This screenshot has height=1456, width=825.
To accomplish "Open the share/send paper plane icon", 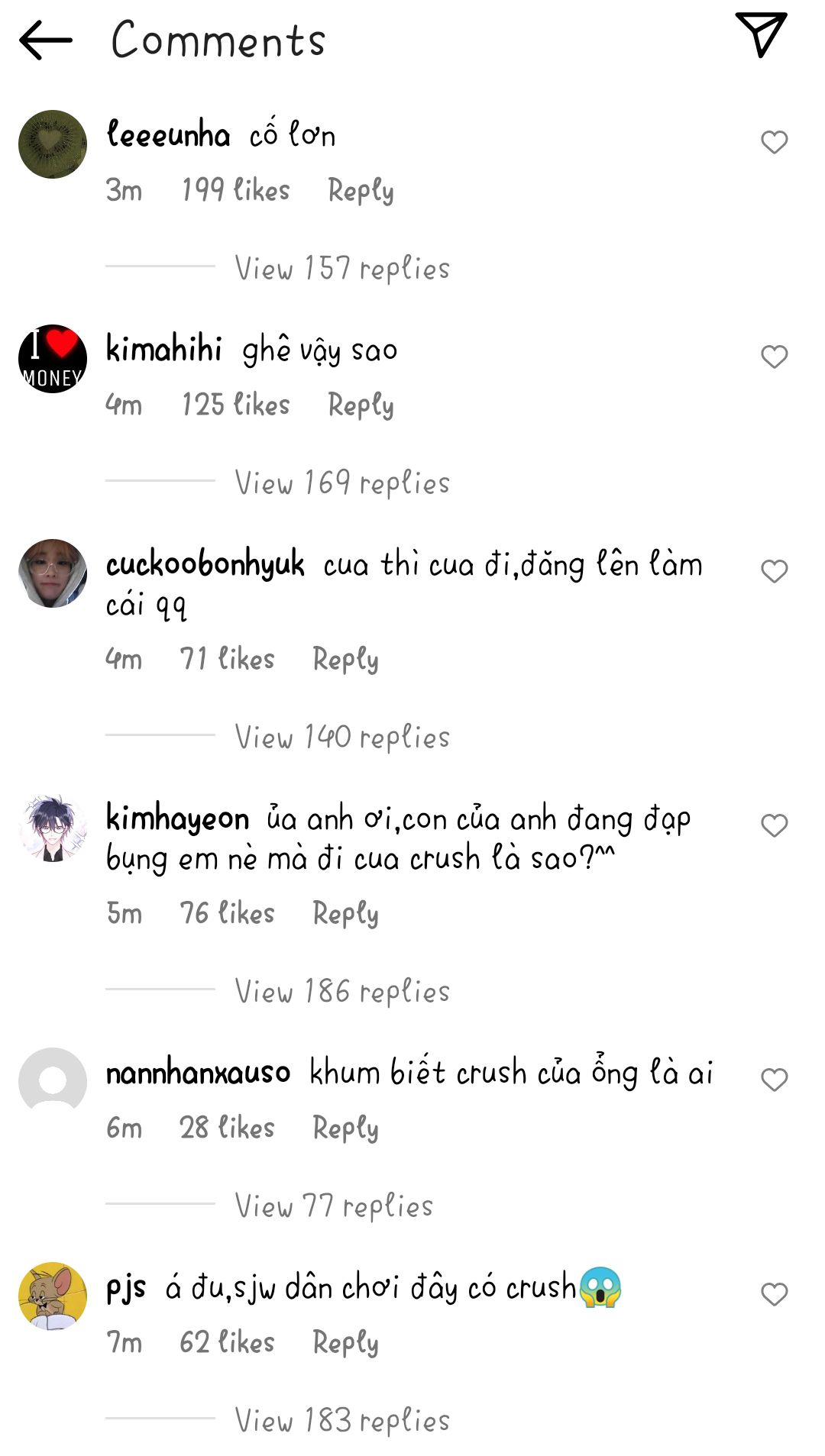I will (761, 34).
